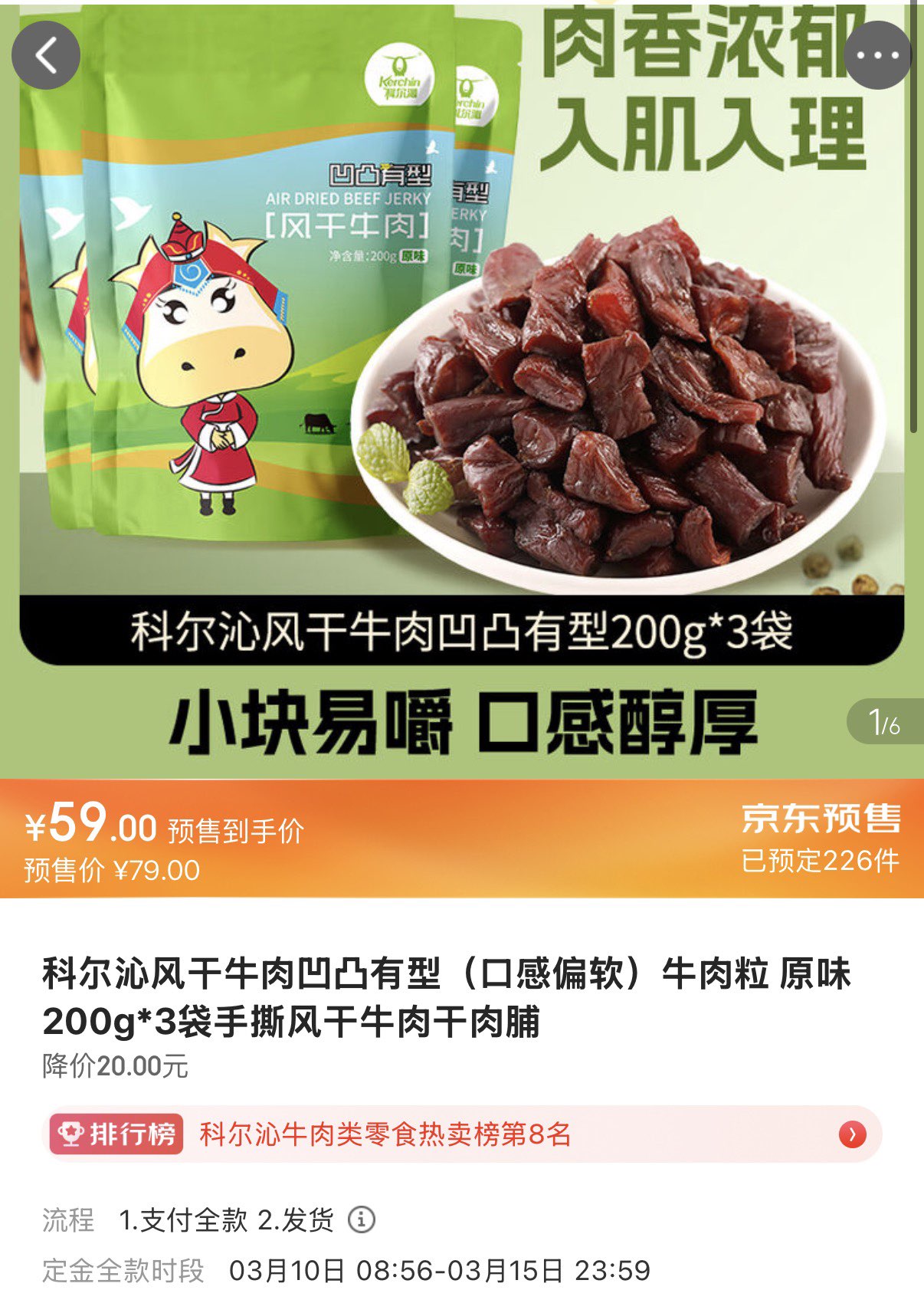Go back using the back arrow
924x1290 pixels.
click(46, 56)
